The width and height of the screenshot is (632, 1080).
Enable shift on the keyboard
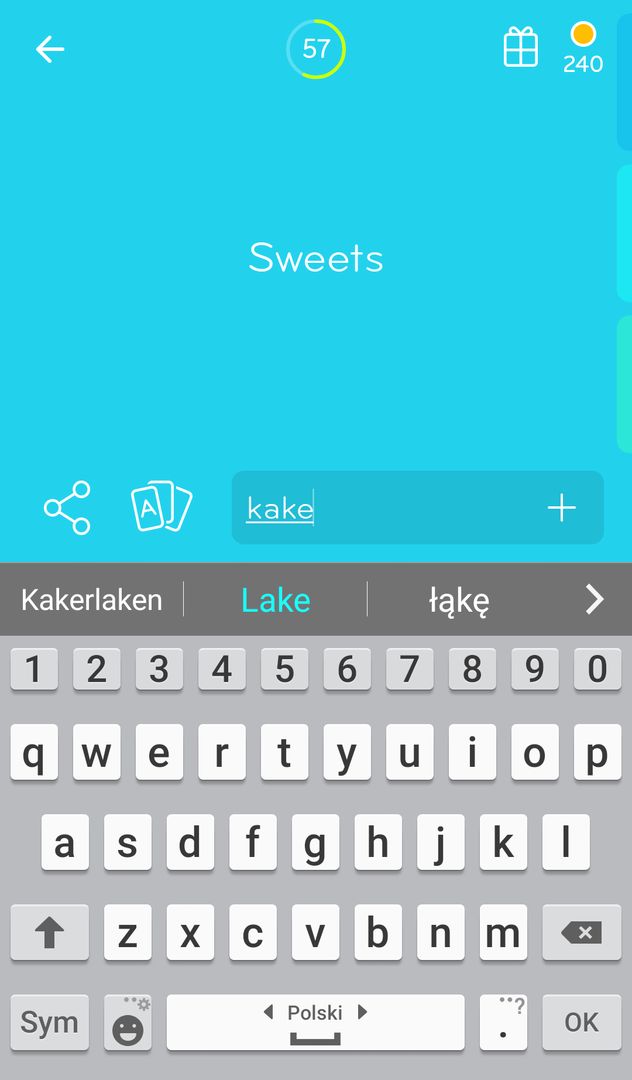49,933
